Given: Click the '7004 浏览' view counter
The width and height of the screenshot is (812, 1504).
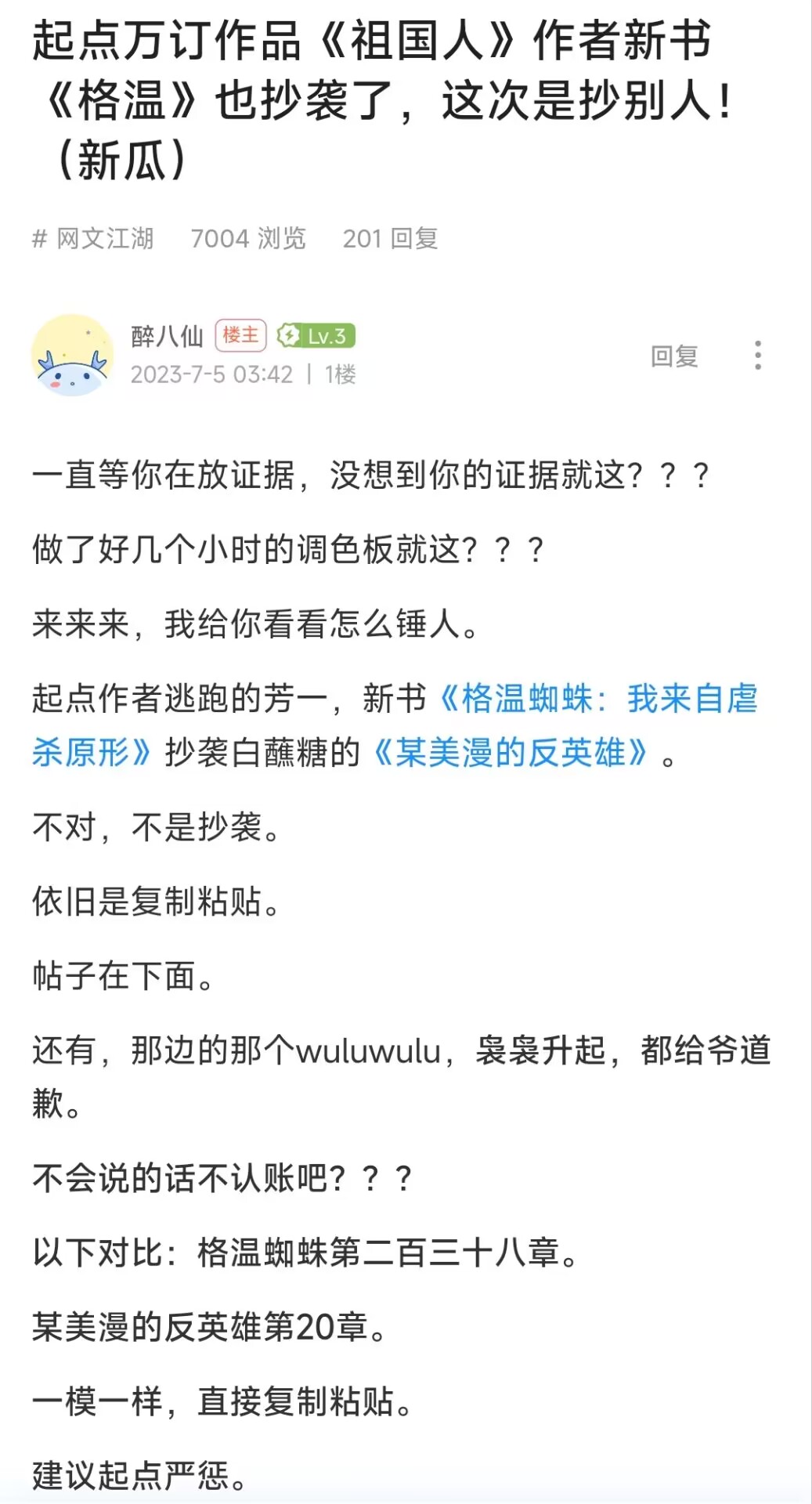Looking at the screenshot, I should coord(246,237).
